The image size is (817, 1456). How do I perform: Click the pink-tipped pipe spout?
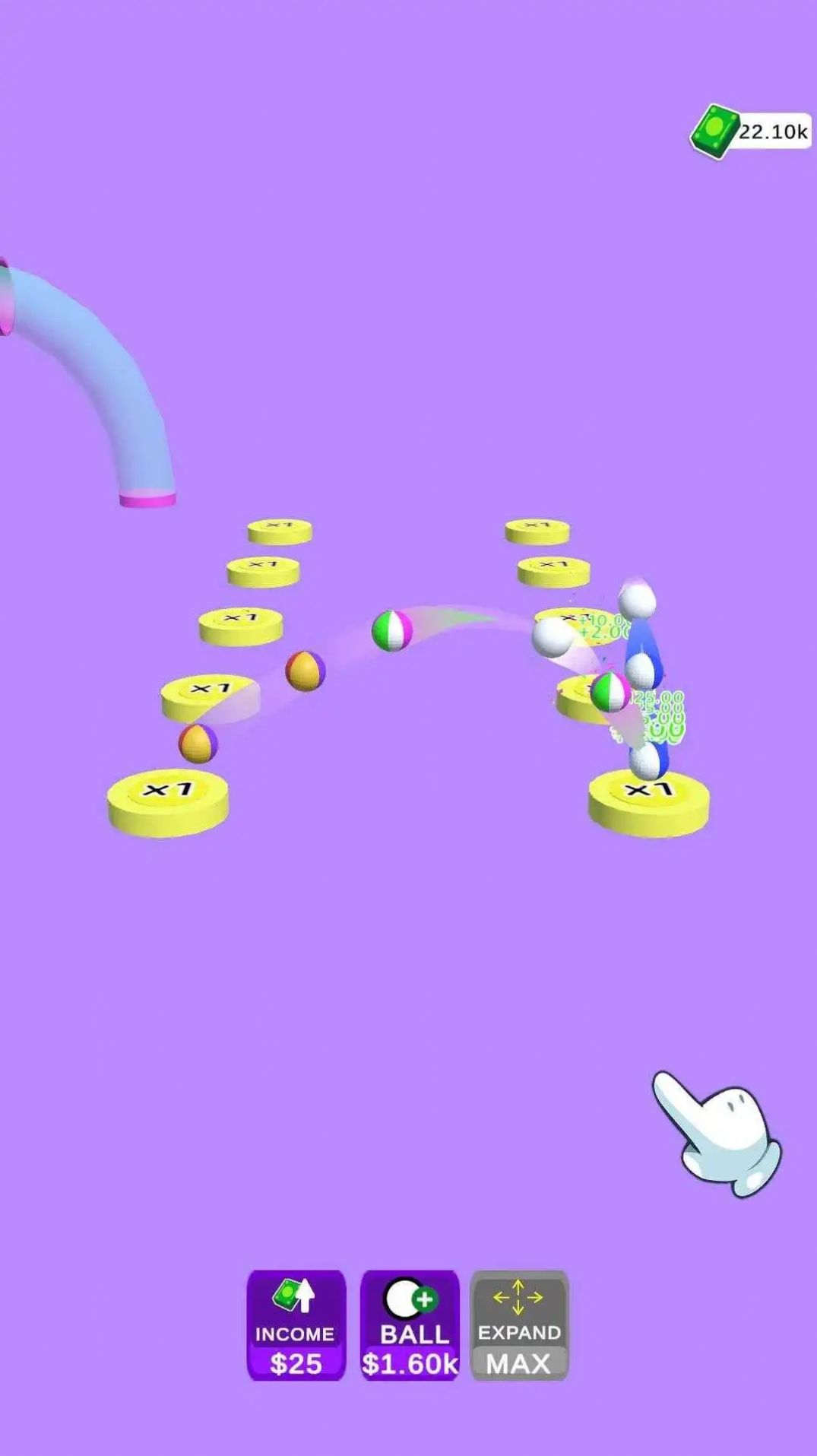[148, 498]
